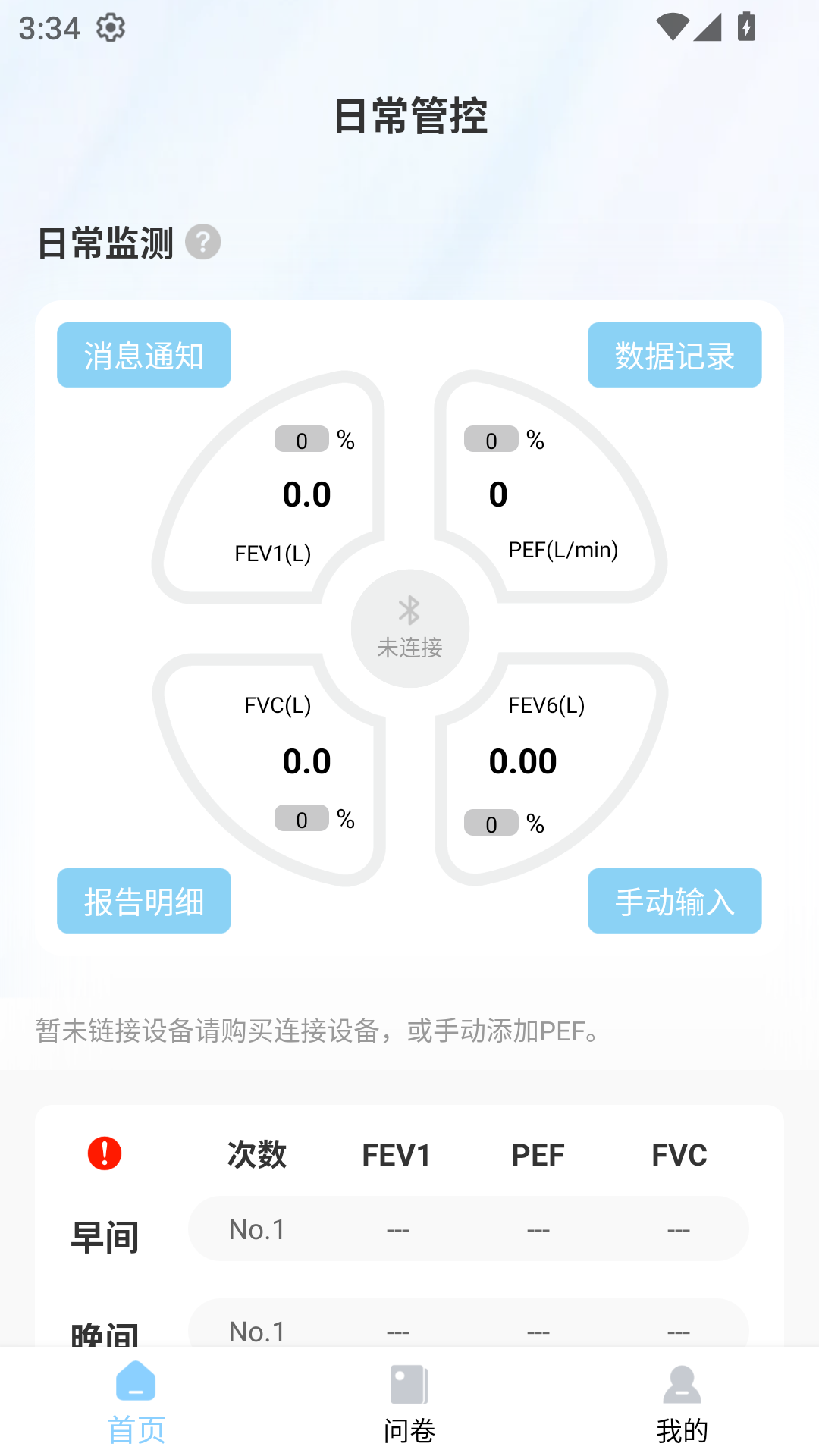The image size is (819, 1456).
Task: Tap 手动输入 to manually enter data
Action: click(674, 901)
